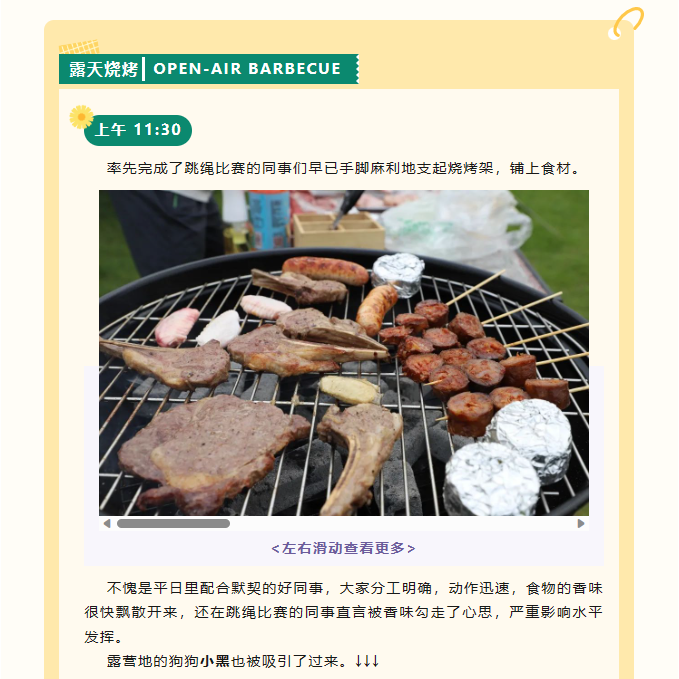The width and height of the screenshot is (679, 679).
Task: Tap the empty scrollbar track to page right
Action: (400, 523)
